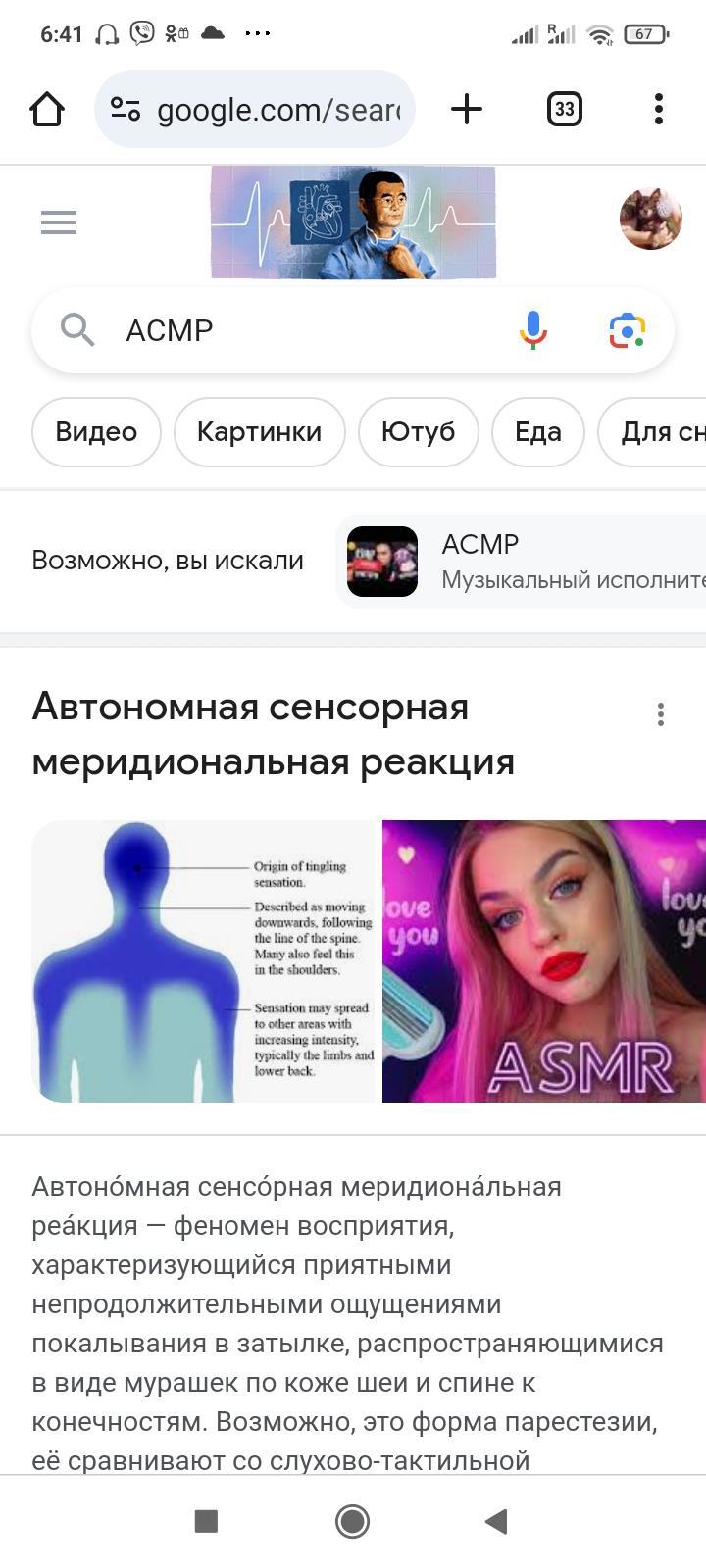This screenshot has height=1568, width=706.
Task: Open the Chrome overflow menu
Action: click(659, 109)
